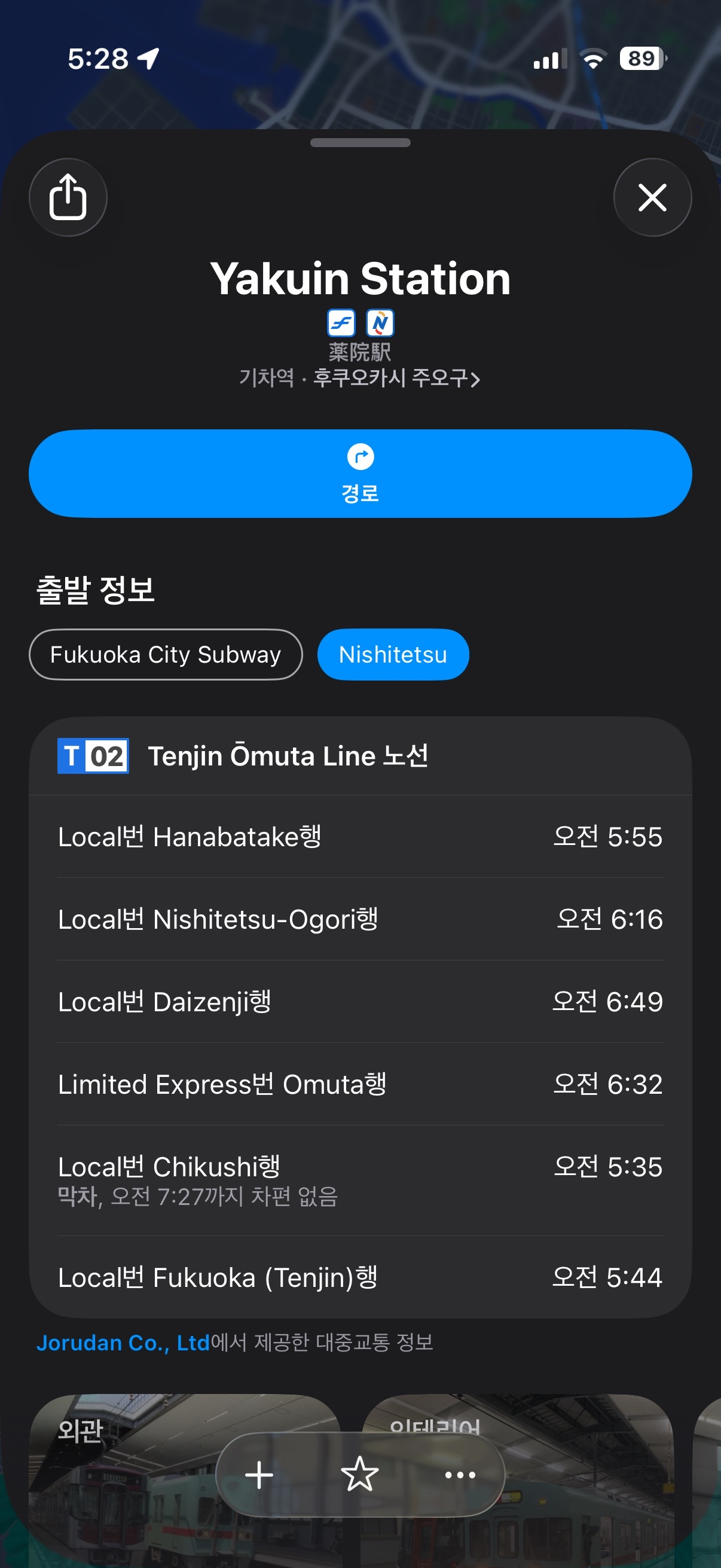Screen dimensions: 721x1568
Task: Close the Yakuin Station card
Action: [652, 197]
